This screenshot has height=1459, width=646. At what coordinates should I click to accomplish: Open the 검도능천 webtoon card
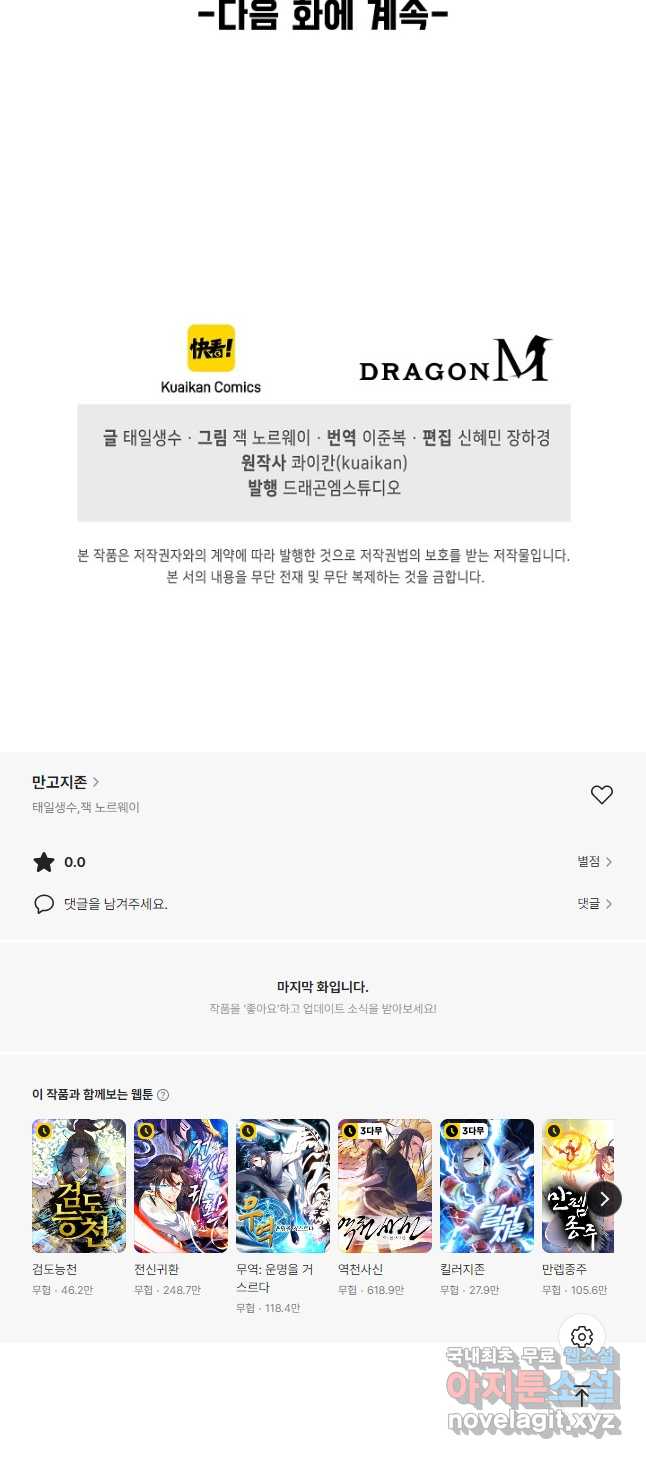pyautogui.click(x=79, y=1186)
